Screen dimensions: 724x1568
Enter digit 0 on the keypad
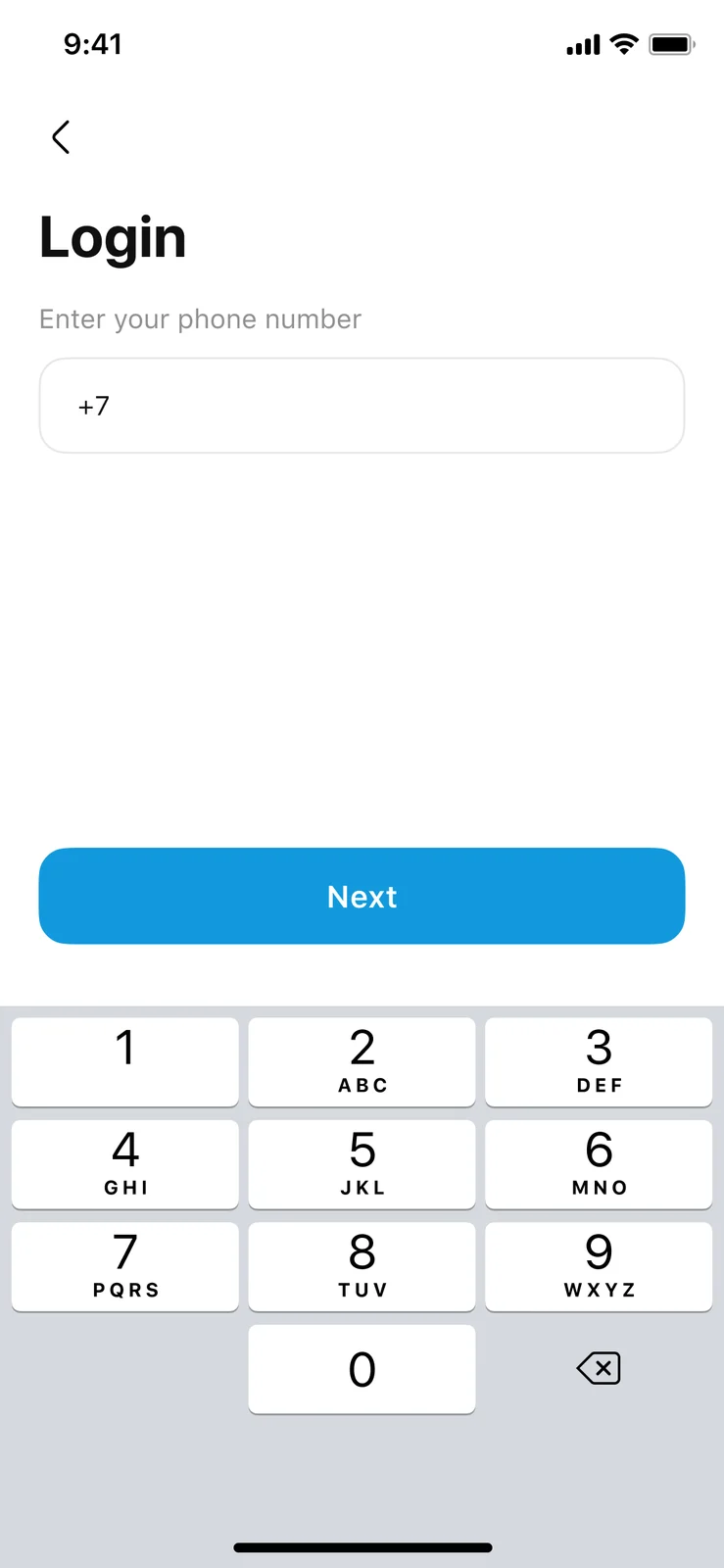362,1369
